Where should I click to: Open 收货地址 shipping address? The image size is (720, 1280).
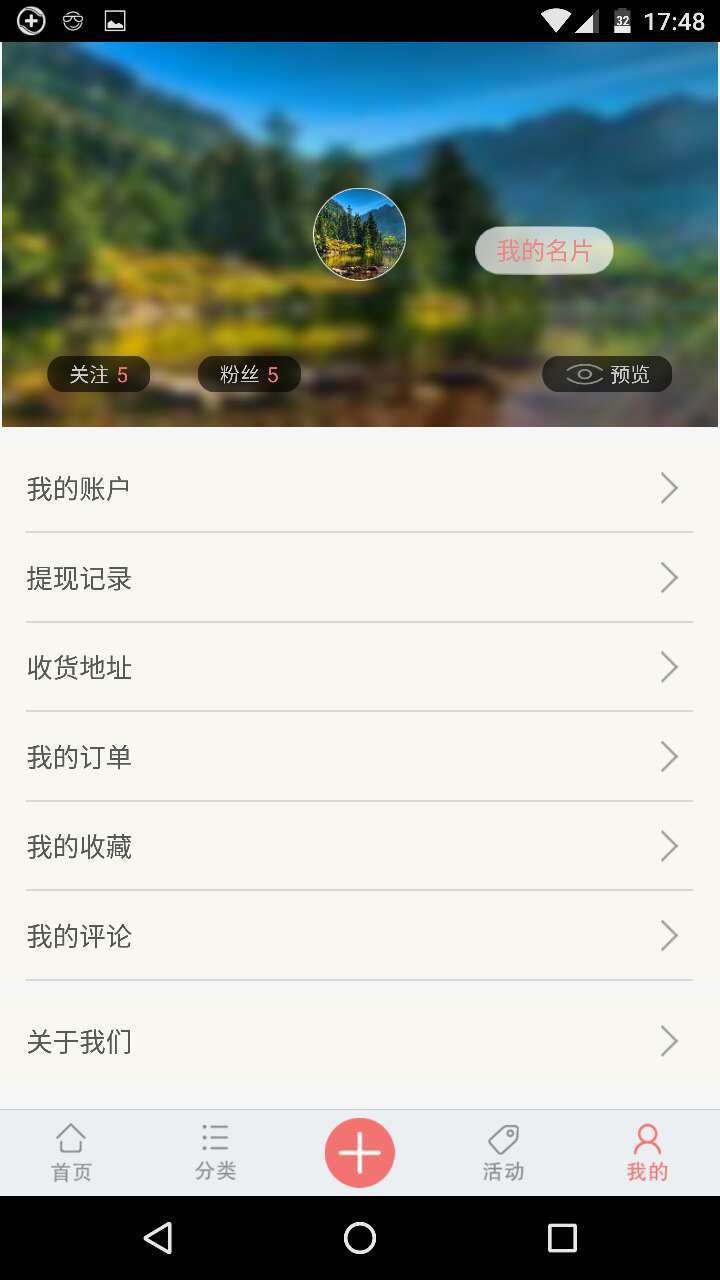(x=359, y=667)
